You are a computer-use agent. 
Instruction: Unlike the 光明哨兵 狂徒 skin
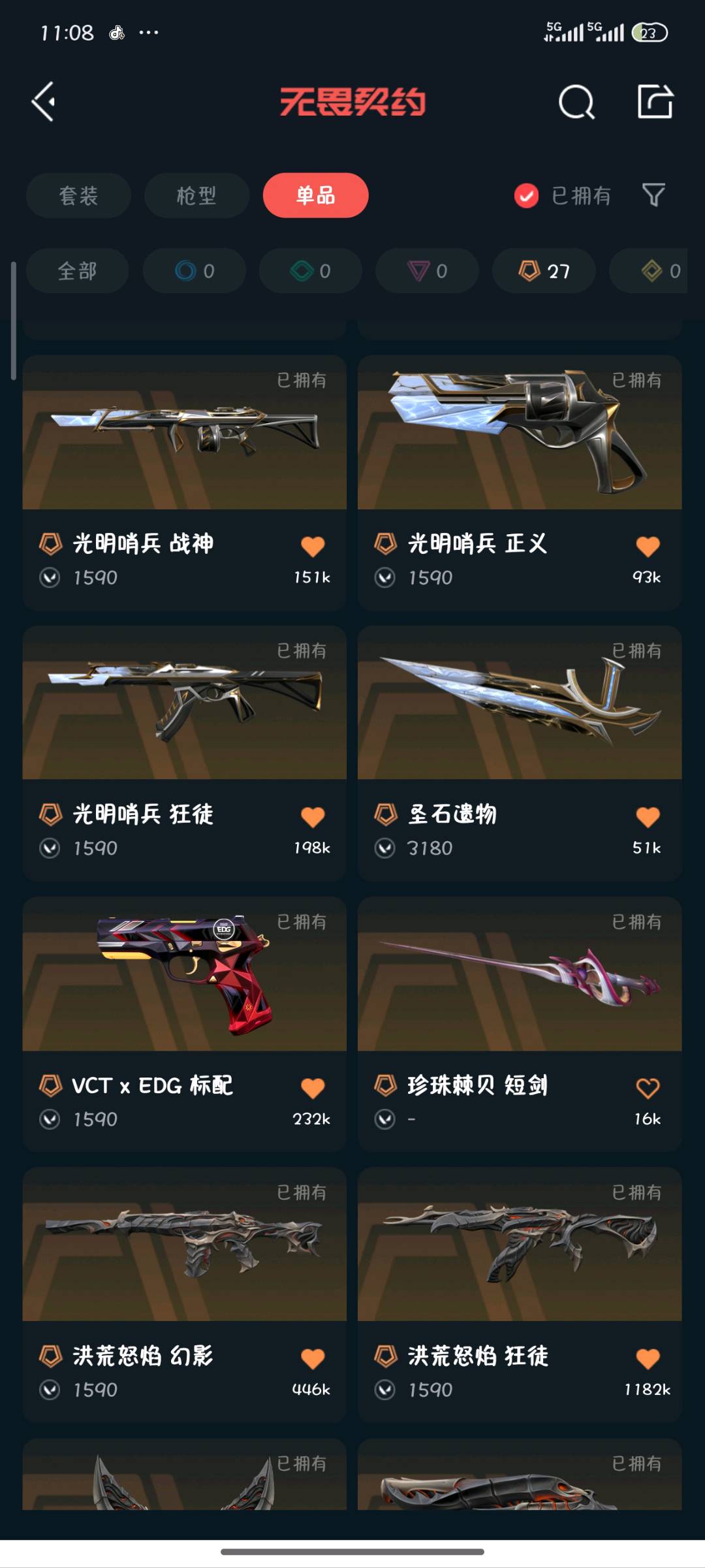click(313, 817)
